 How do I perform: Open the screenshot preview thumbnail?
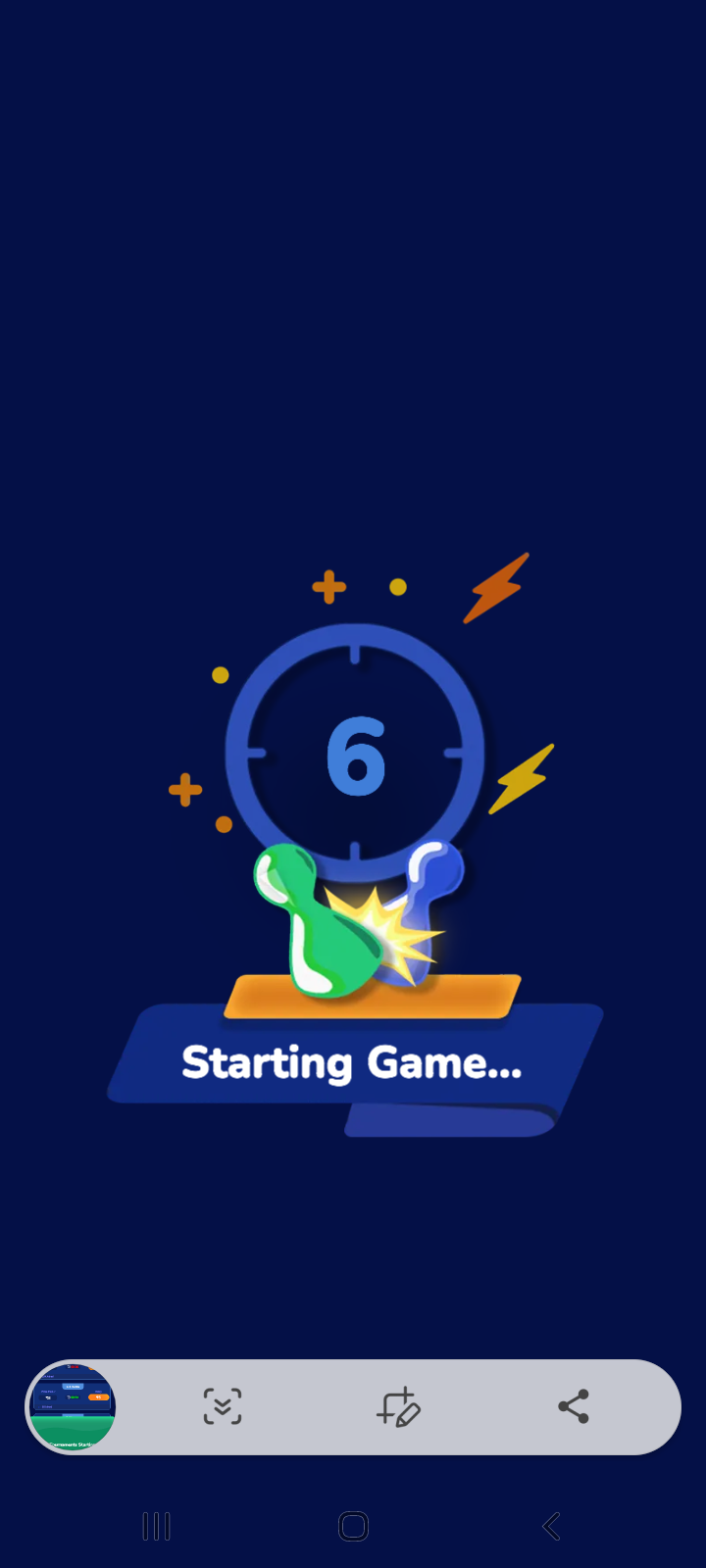pyautogui.click(x=73, y=1407)
